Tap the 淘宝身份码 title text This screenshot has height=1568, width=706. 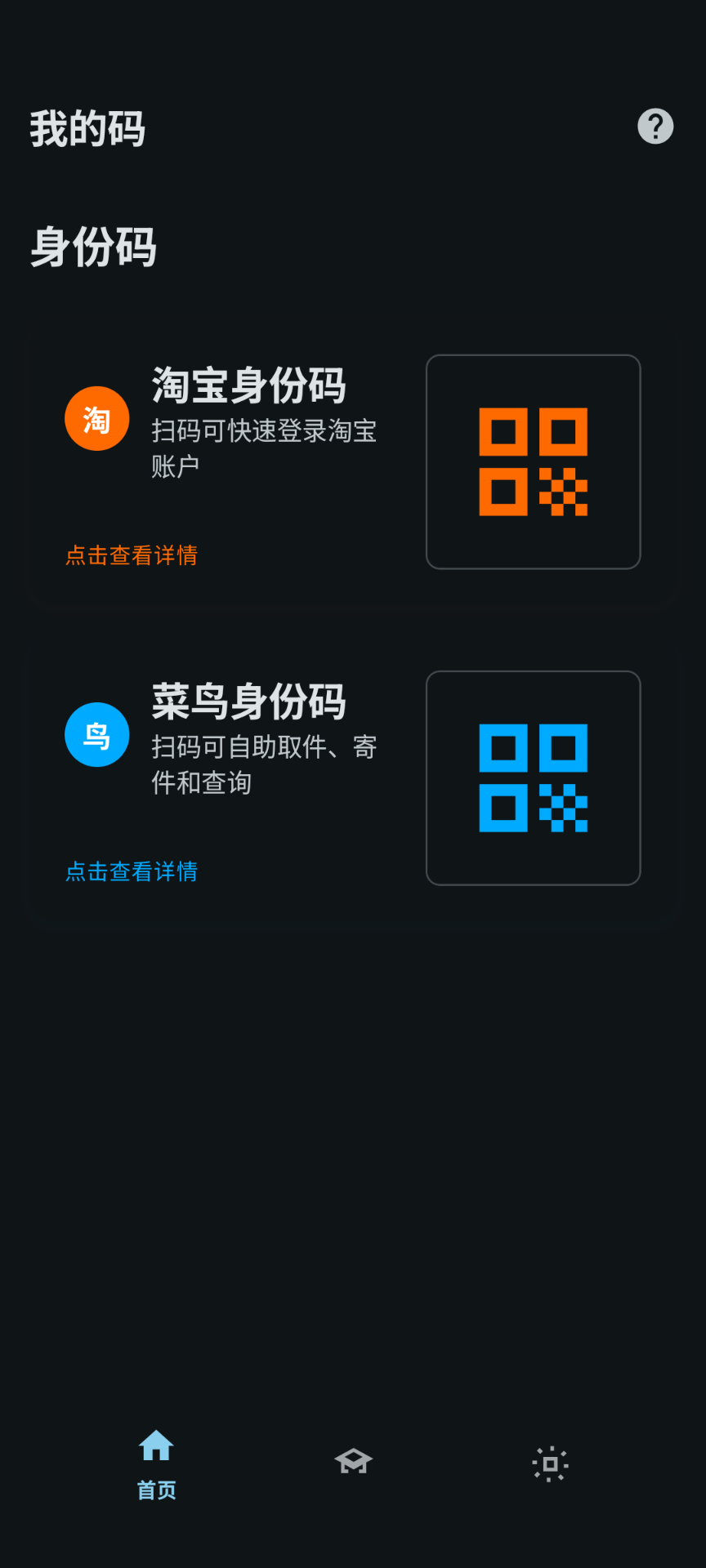248,387
